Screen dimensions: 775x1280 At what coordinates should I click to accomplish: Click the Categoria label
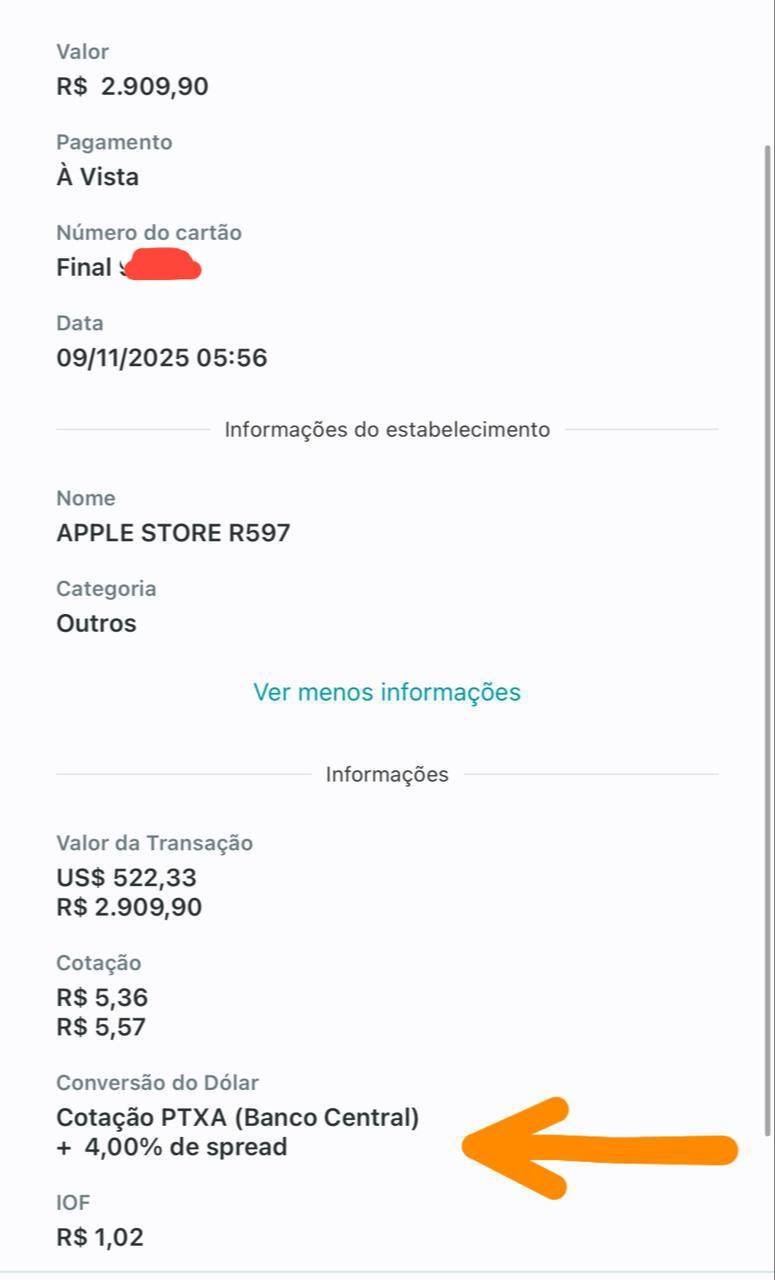click(x=107, y=588)
